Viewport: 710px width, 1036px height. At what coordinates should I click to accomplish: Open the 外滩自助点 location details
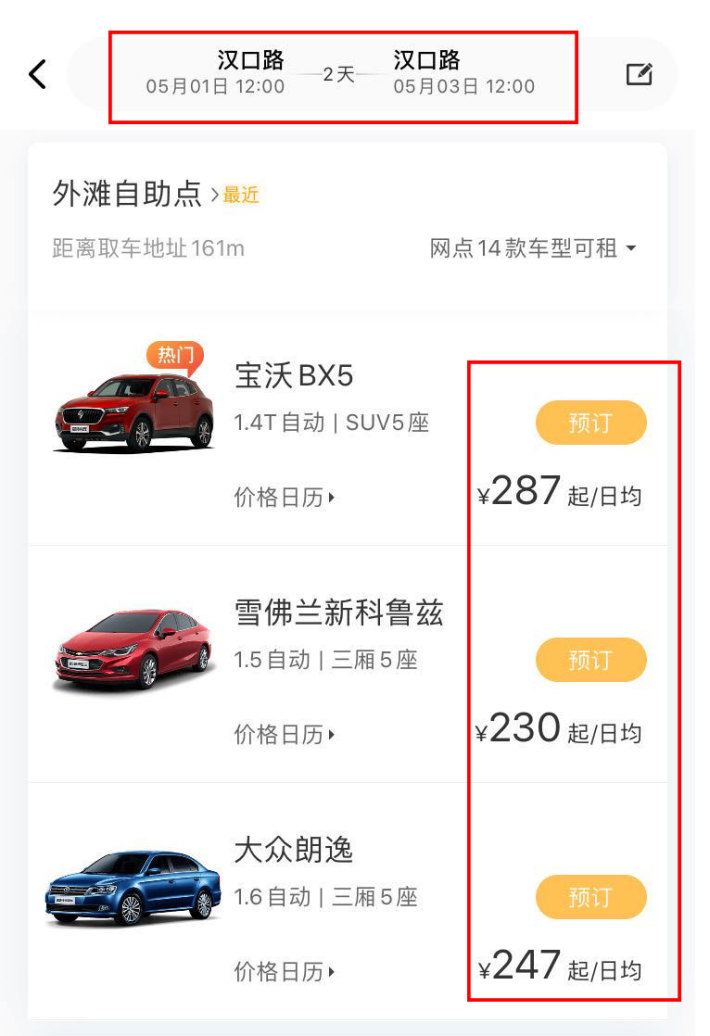[x=128, y=194]
